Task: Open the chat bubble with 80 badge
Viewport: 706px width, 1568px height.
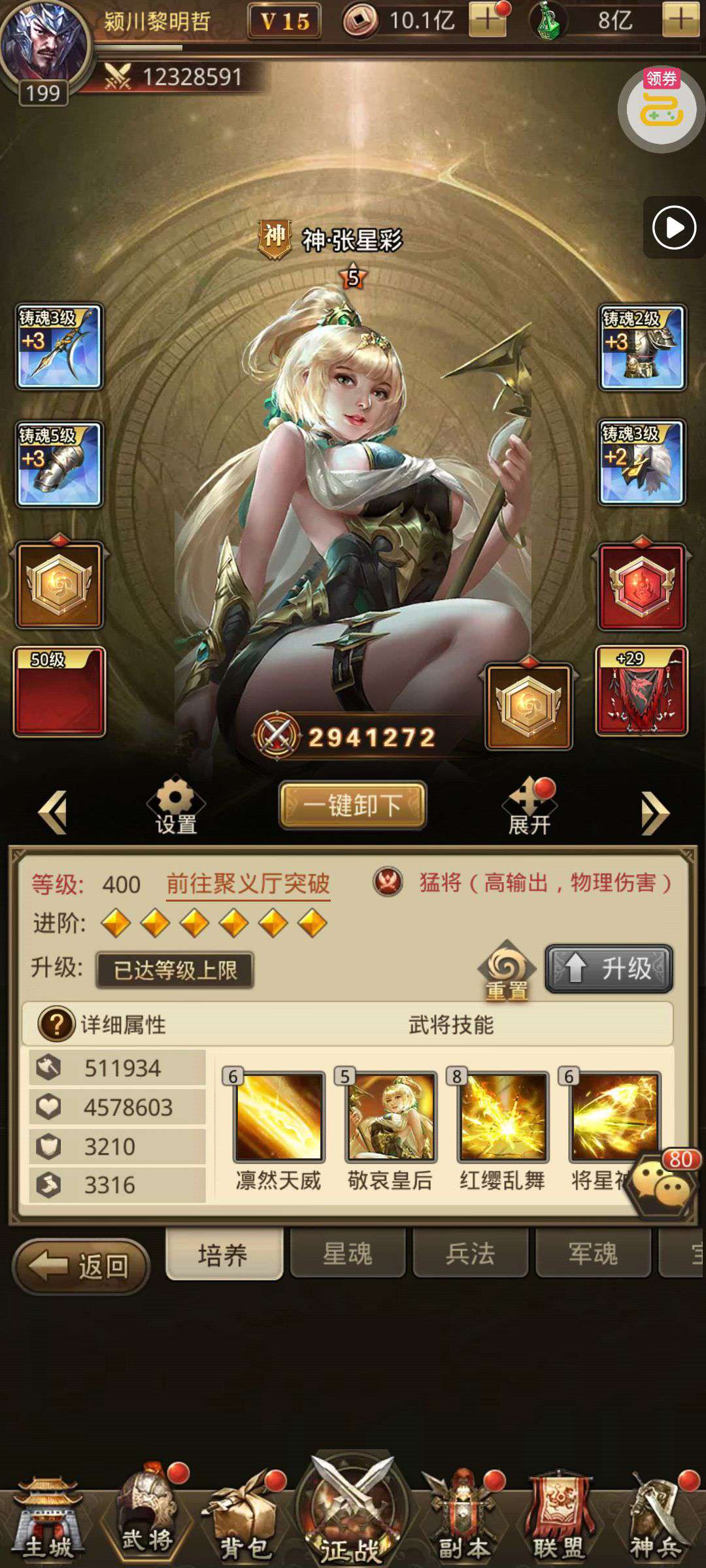Action: [x=662, y=1183]
